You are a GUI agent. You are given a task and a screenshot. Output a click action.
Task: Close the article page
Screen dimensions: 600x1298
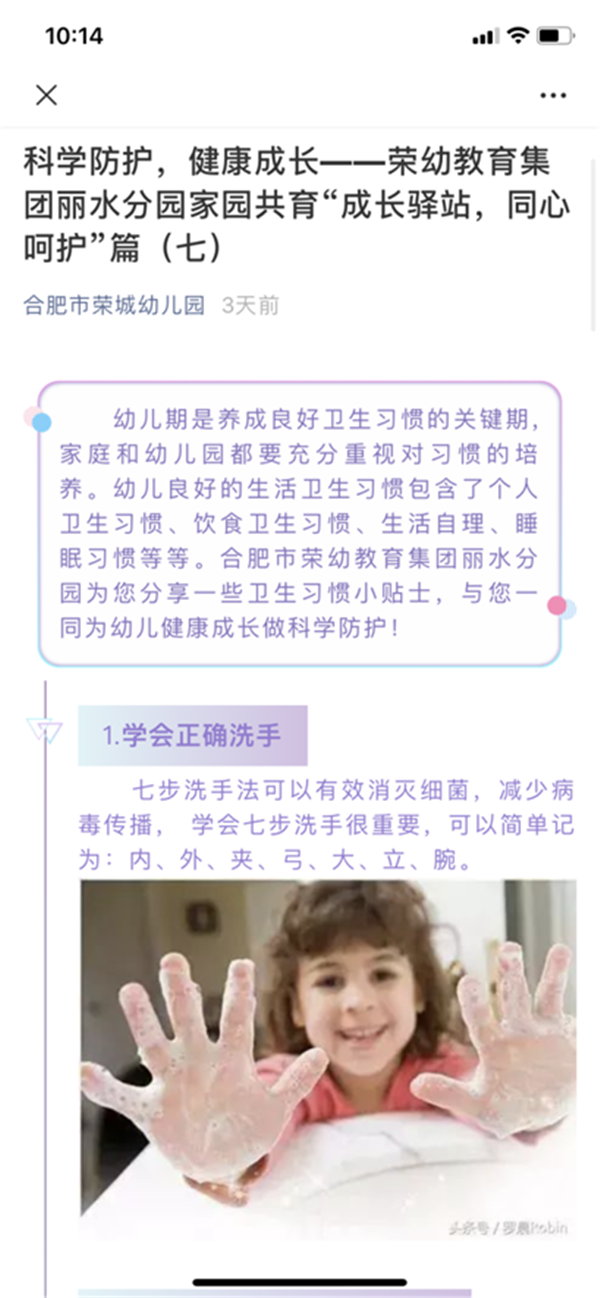(x=46, y=95)
